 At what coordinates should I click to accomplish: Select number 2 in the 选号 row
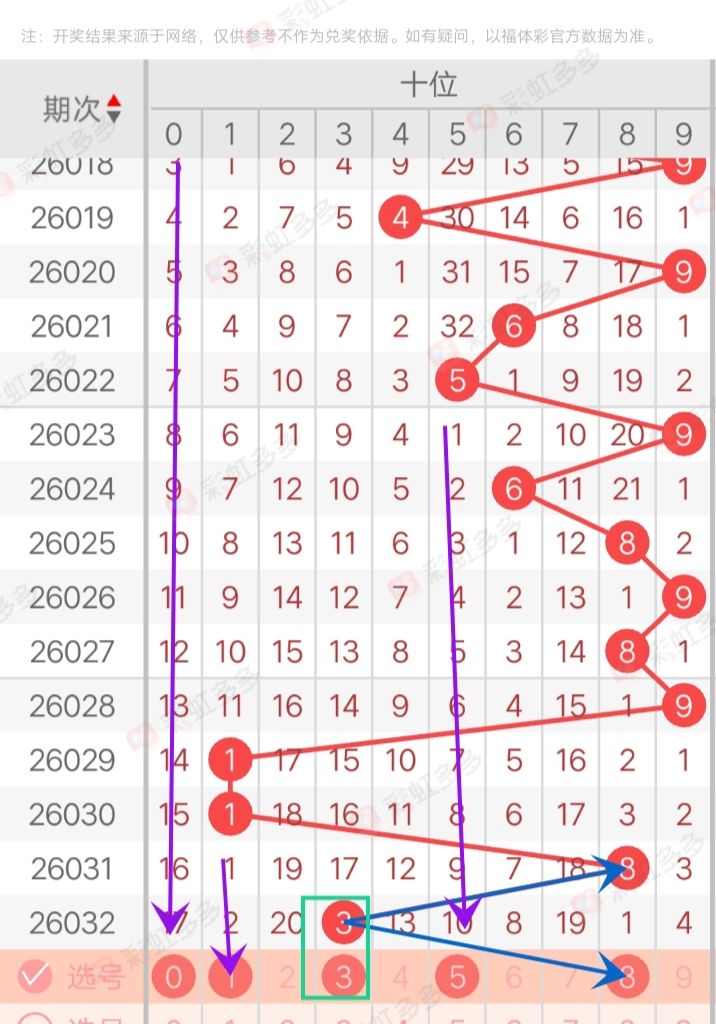(x=287, y=977)
